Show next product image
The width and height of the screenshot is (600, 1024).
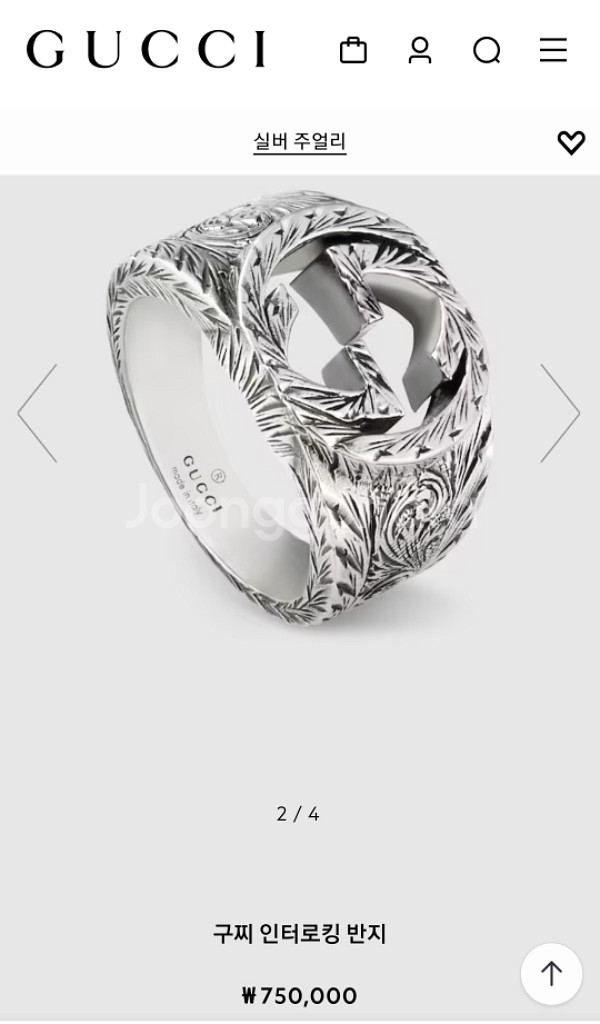(560, 413)
